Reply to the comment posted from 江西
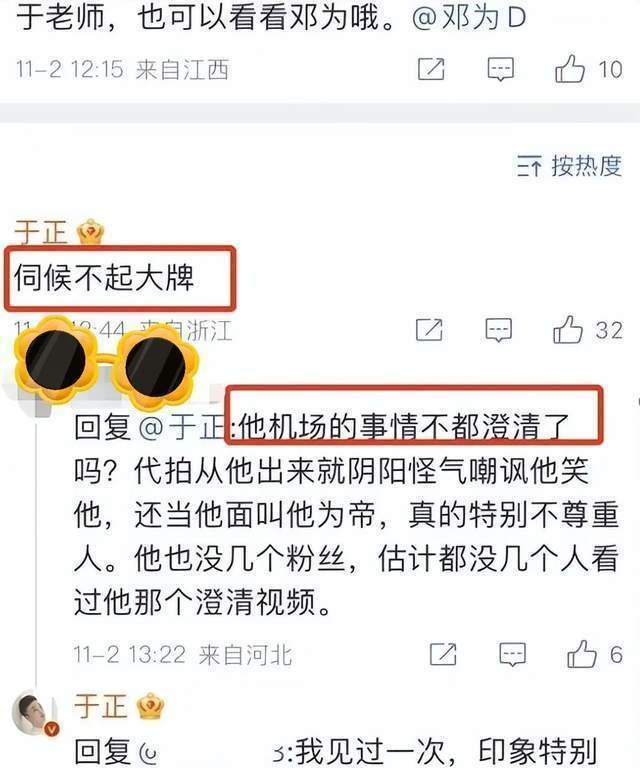 [x=500, y=69]
